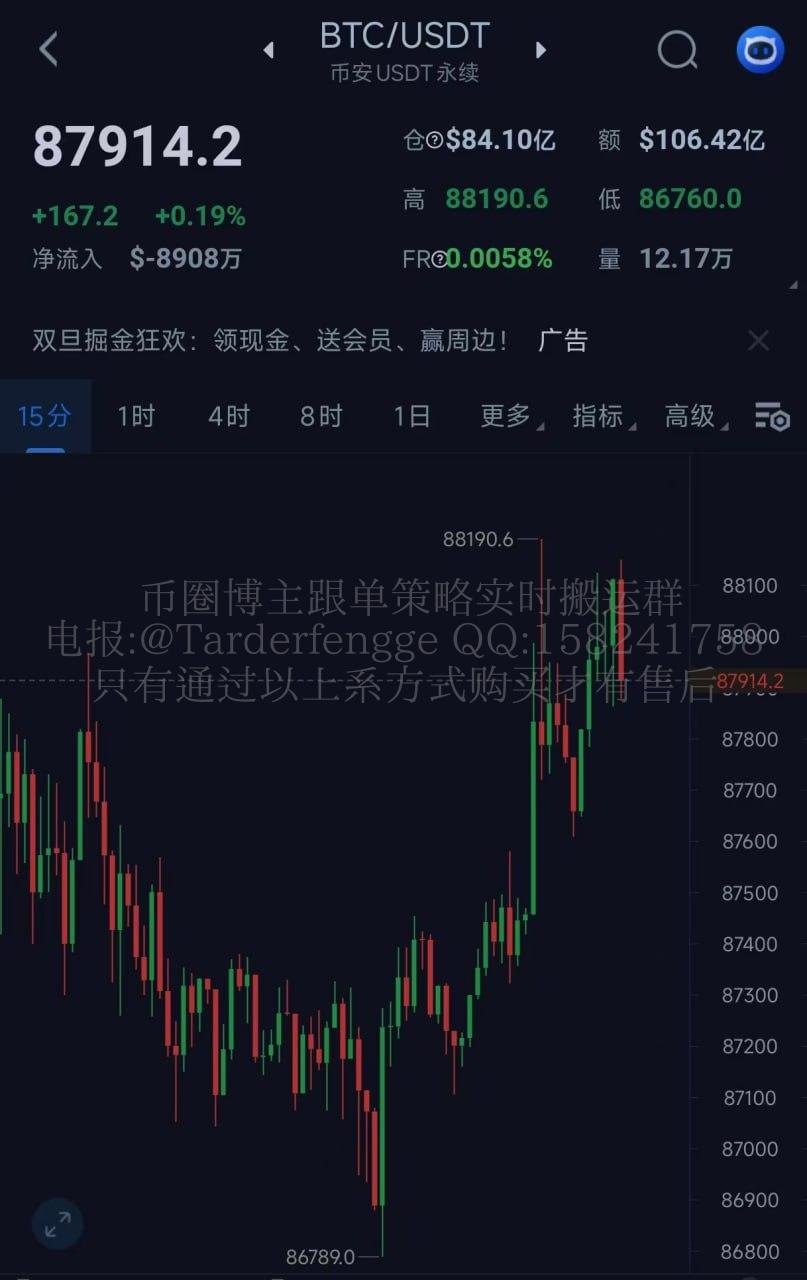
Task: Open the blue robot assistant
Action: pos(760,48)
